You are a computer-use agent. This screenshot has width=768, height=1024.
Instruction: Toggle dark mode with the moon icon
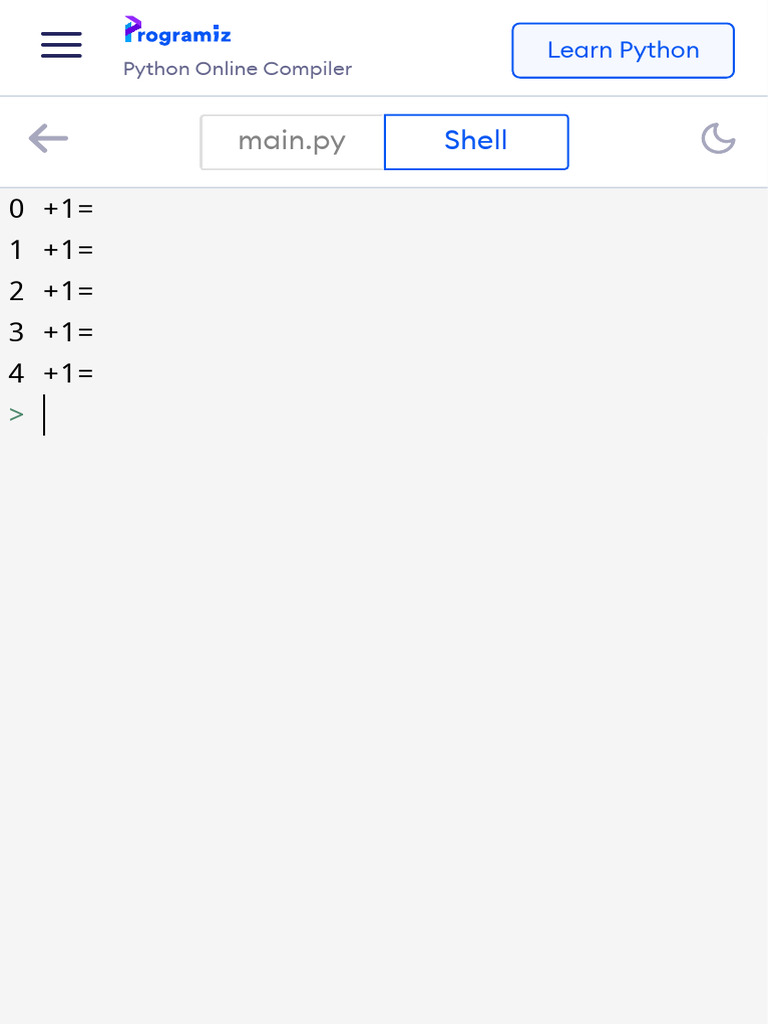click(x=718, y=138)
